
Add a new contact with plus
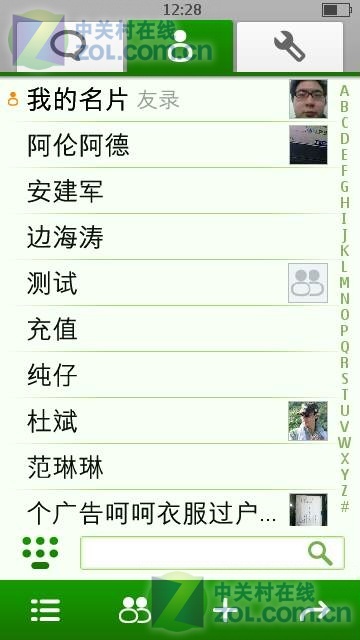pyautogui.click(x=226, y=610)
